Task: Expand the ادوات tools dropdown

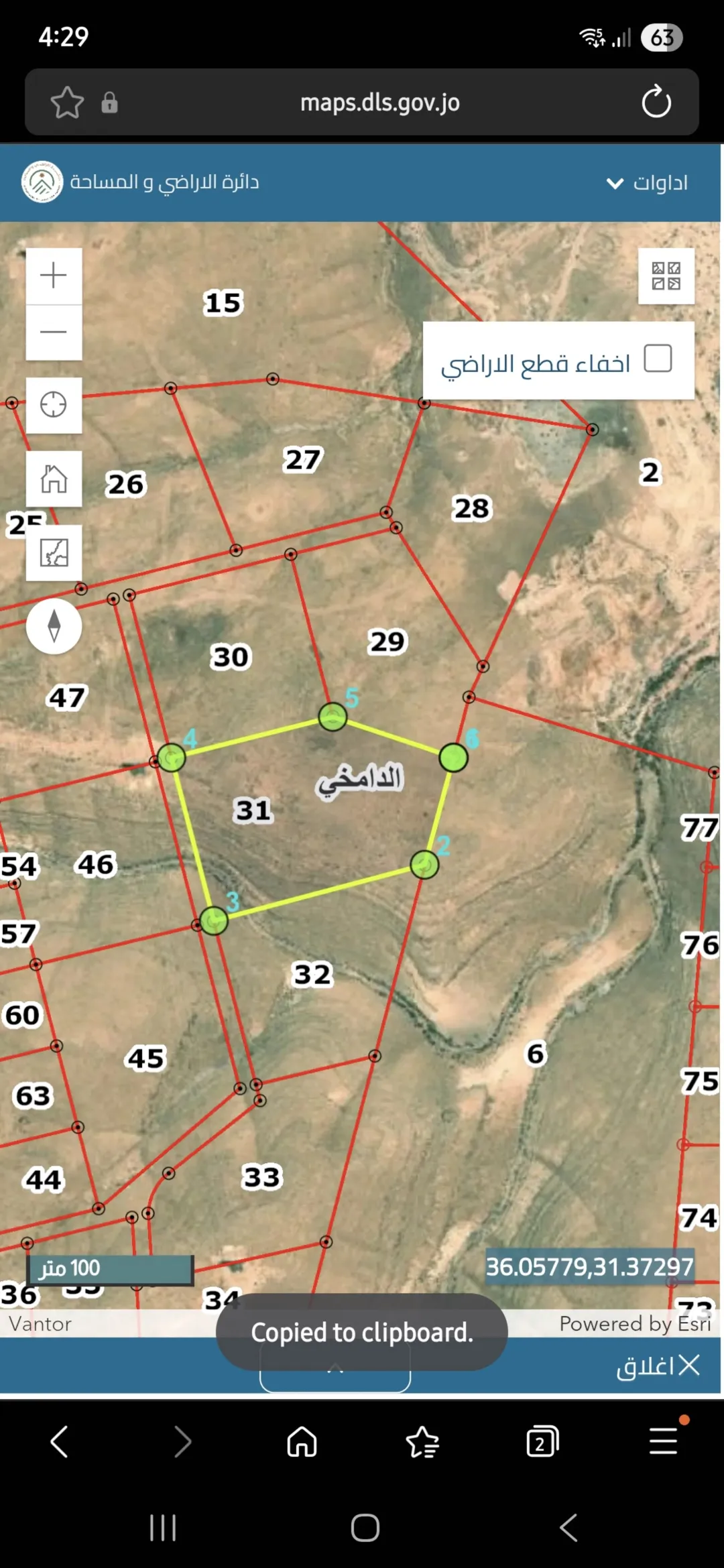Action: click(647, 183)
